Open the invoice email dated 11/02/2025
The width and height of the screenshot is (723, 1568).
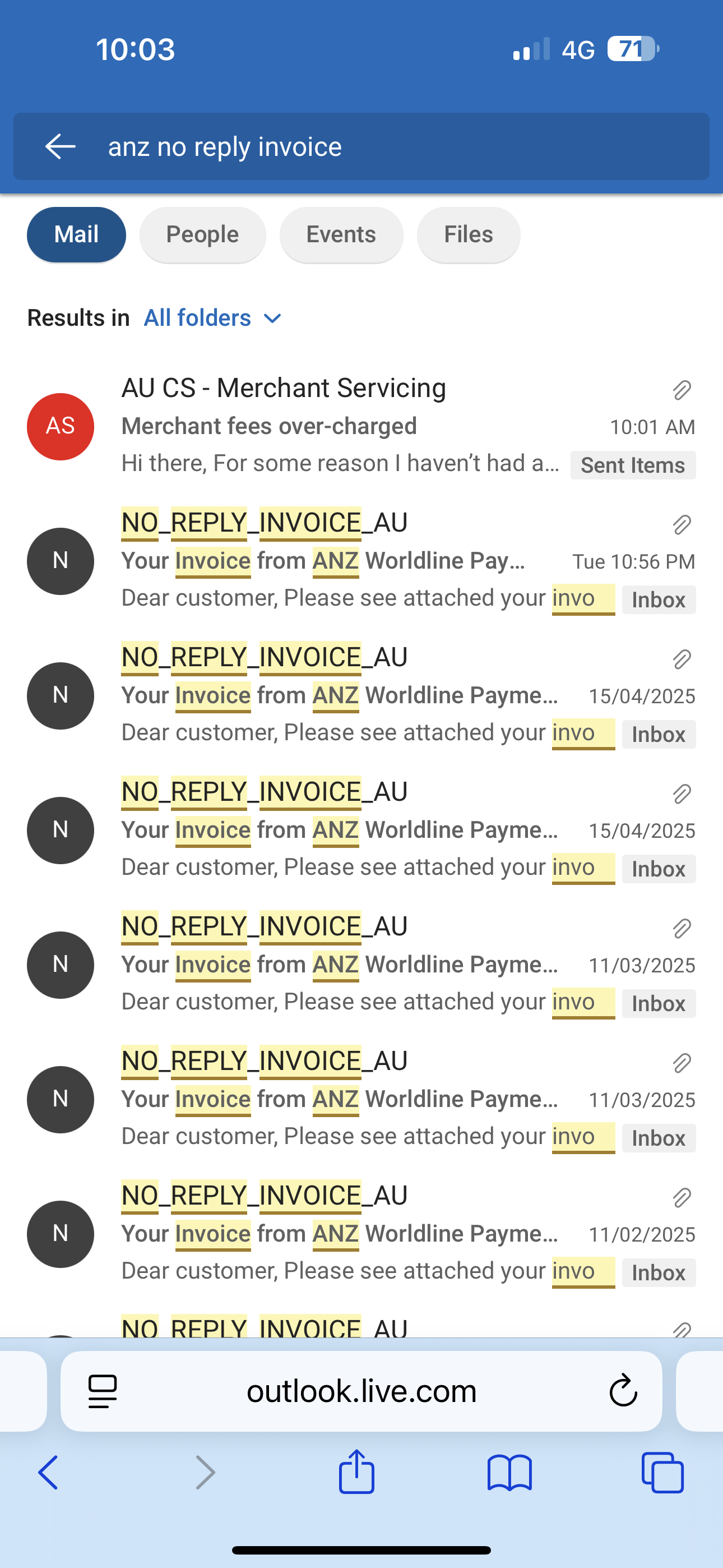tap(341, 1234)
